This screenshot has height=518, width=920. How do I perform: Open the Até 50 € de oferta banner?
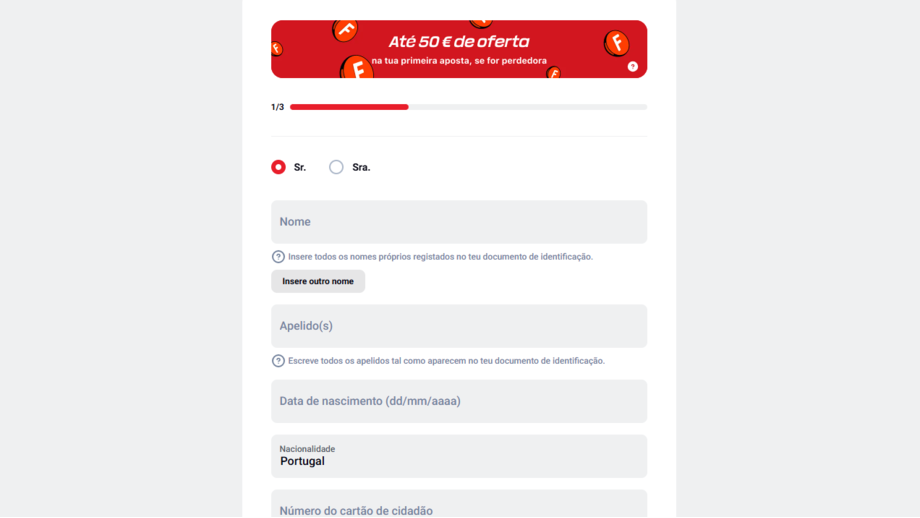tap(459, 49)
